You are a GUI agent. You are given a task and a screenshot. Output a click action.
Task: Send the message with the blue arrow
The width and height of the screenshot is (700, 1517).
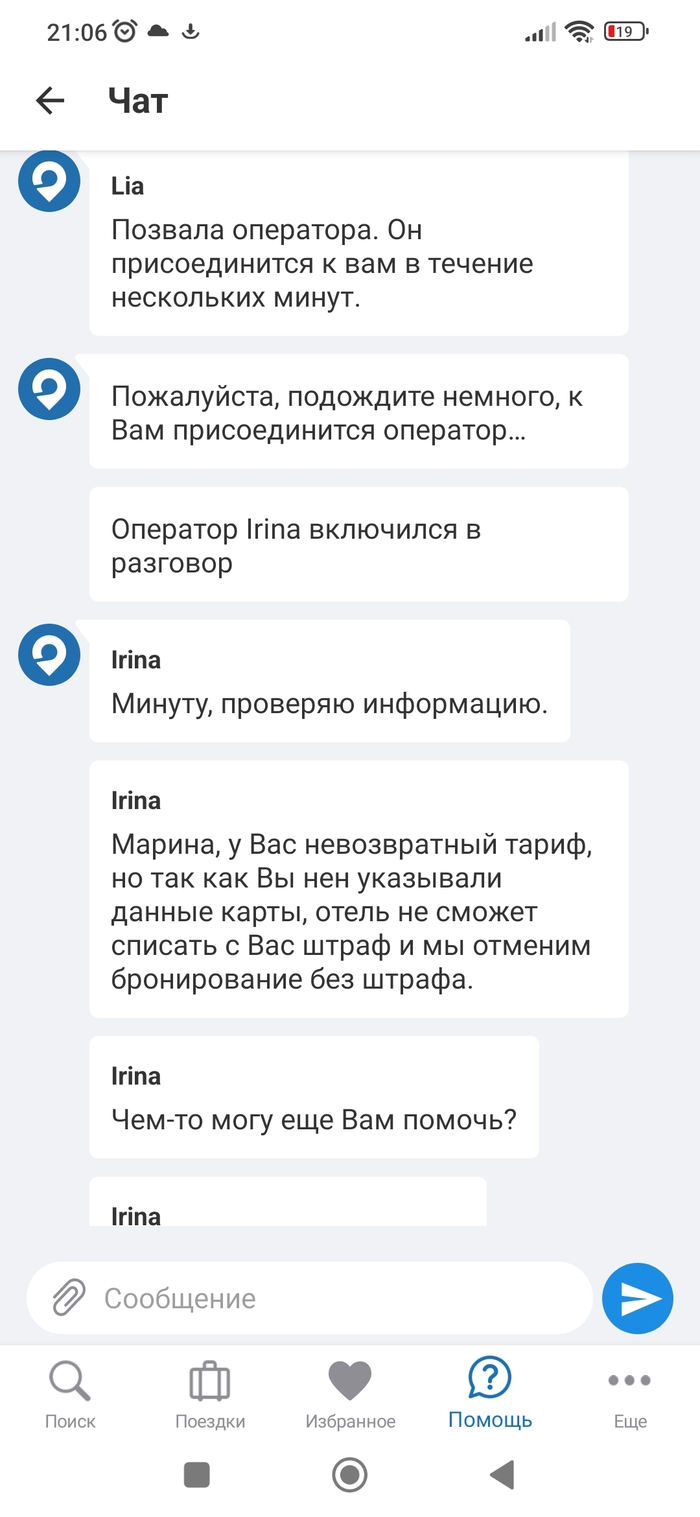638,1298
